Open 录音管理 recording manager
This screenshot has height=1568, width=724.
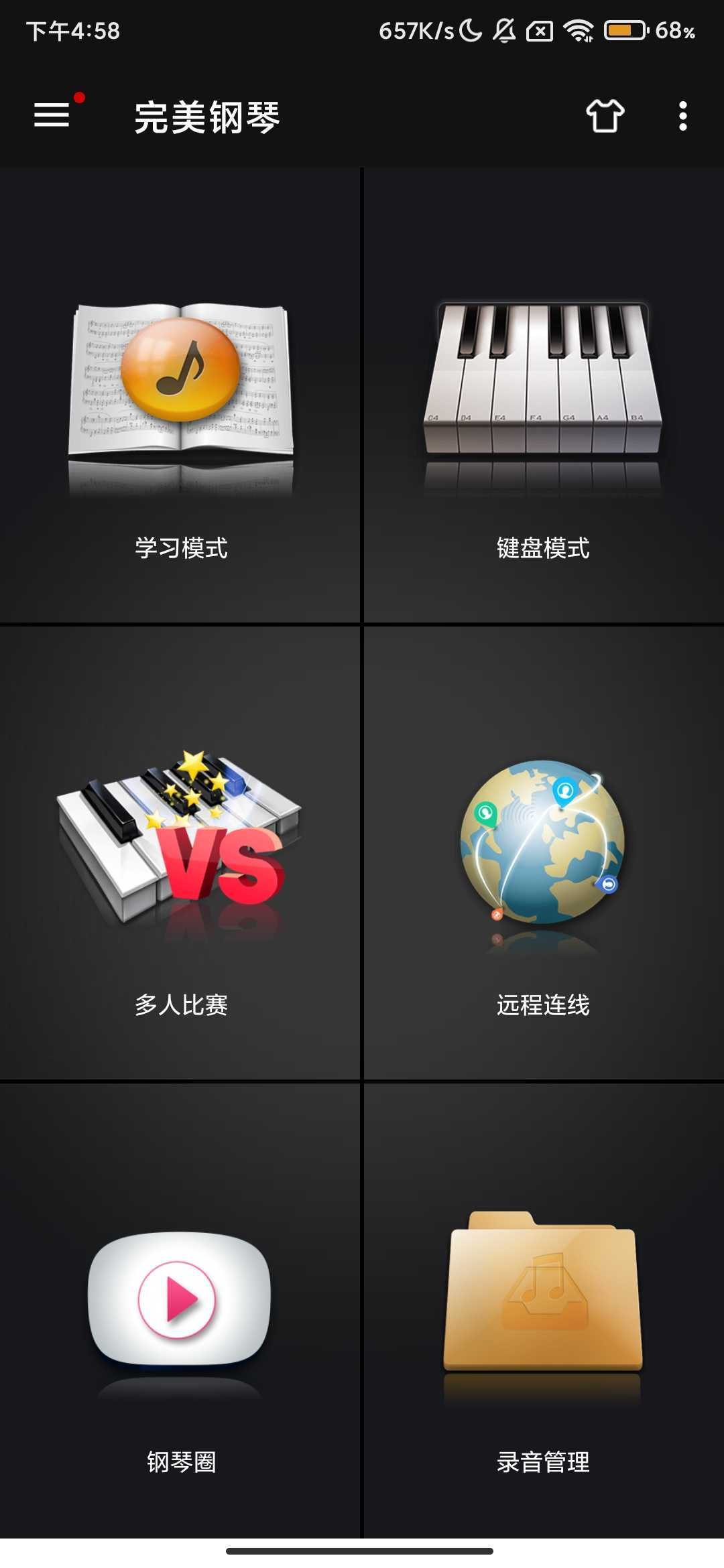point(544,1311)
